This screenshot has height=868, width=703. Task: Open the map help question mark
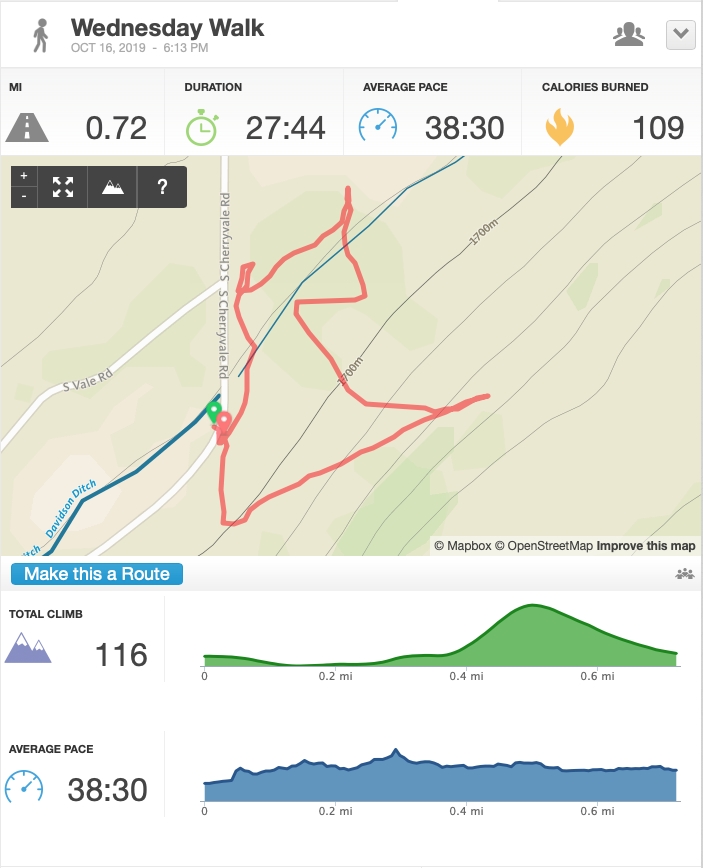pyautogui.click(x=162, y=187)
